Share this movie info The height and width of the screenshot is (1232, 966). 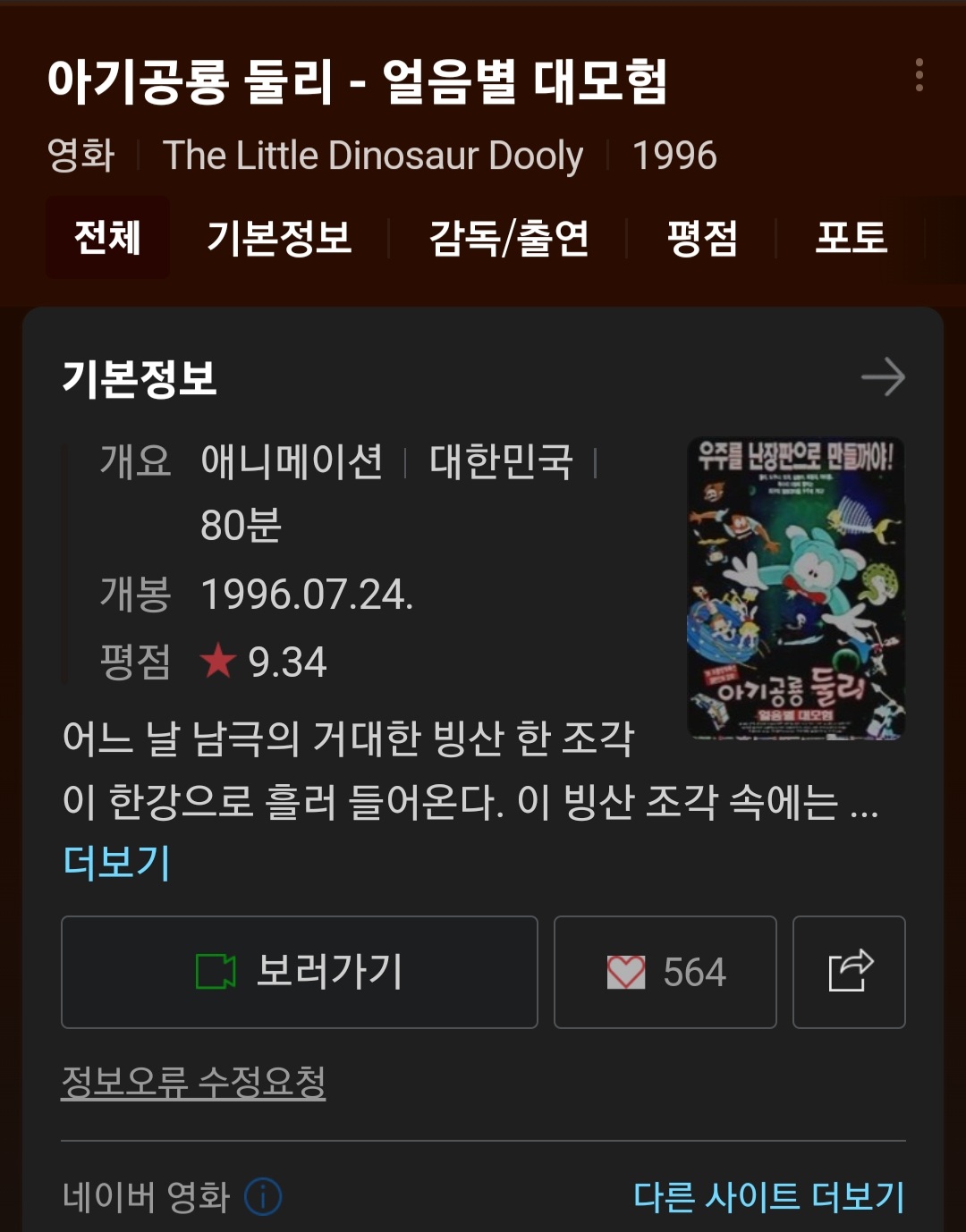coord(849,972)
